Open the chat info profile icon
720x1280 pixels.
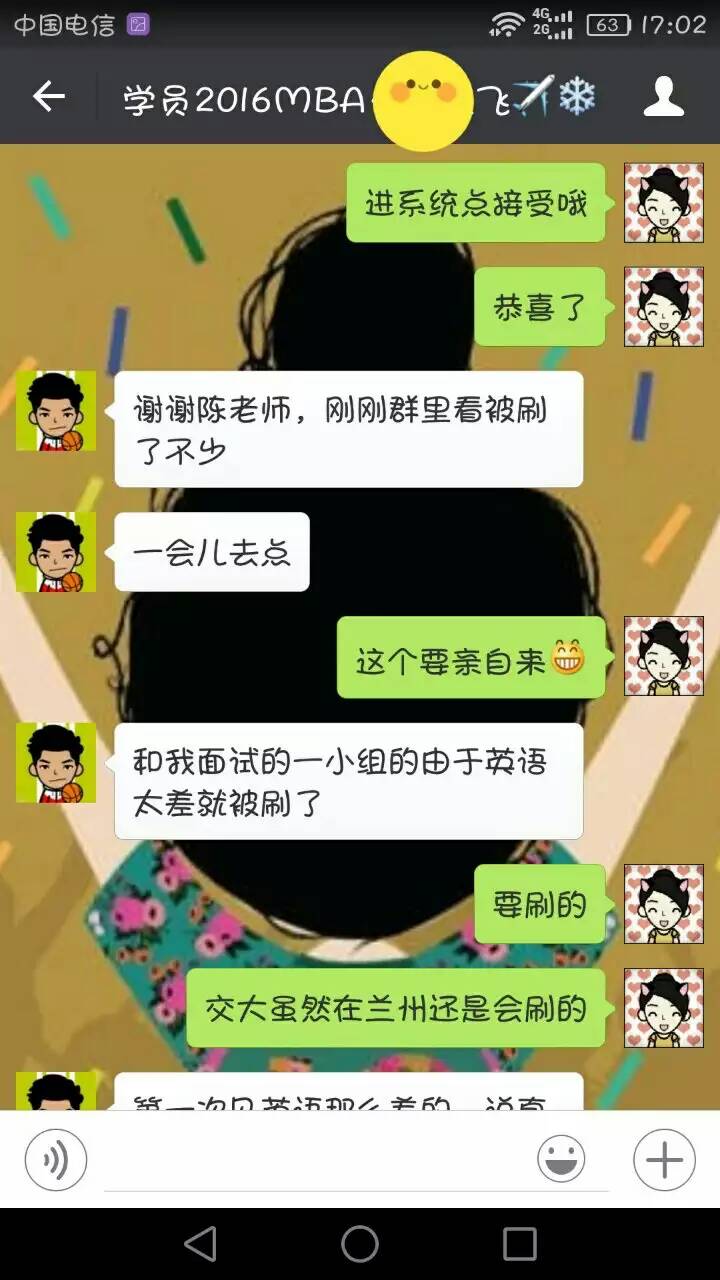[663, 97]
